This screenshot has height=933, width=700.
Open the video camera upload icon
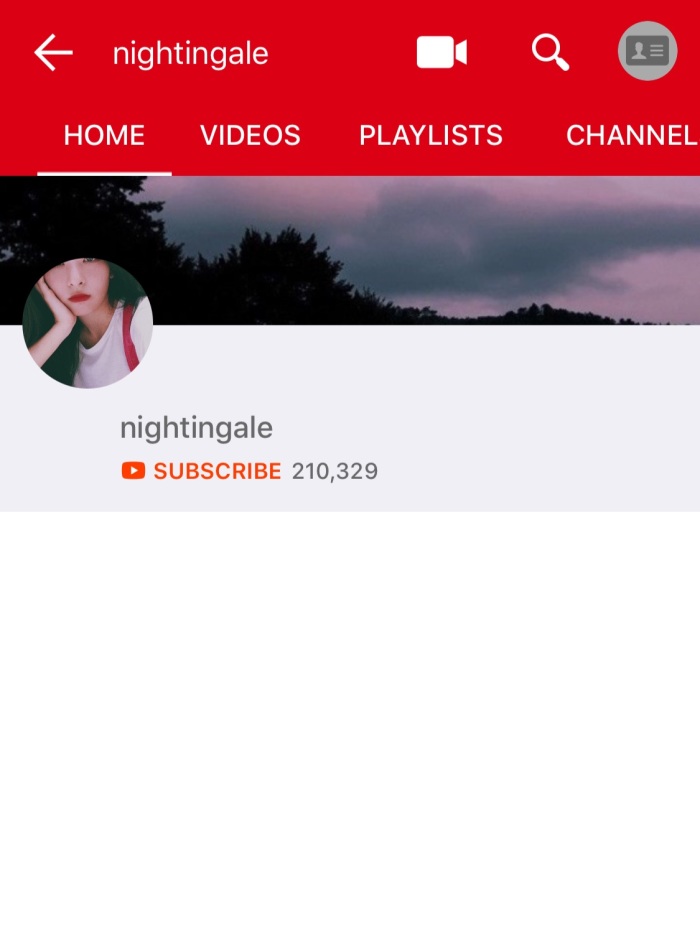441,52
